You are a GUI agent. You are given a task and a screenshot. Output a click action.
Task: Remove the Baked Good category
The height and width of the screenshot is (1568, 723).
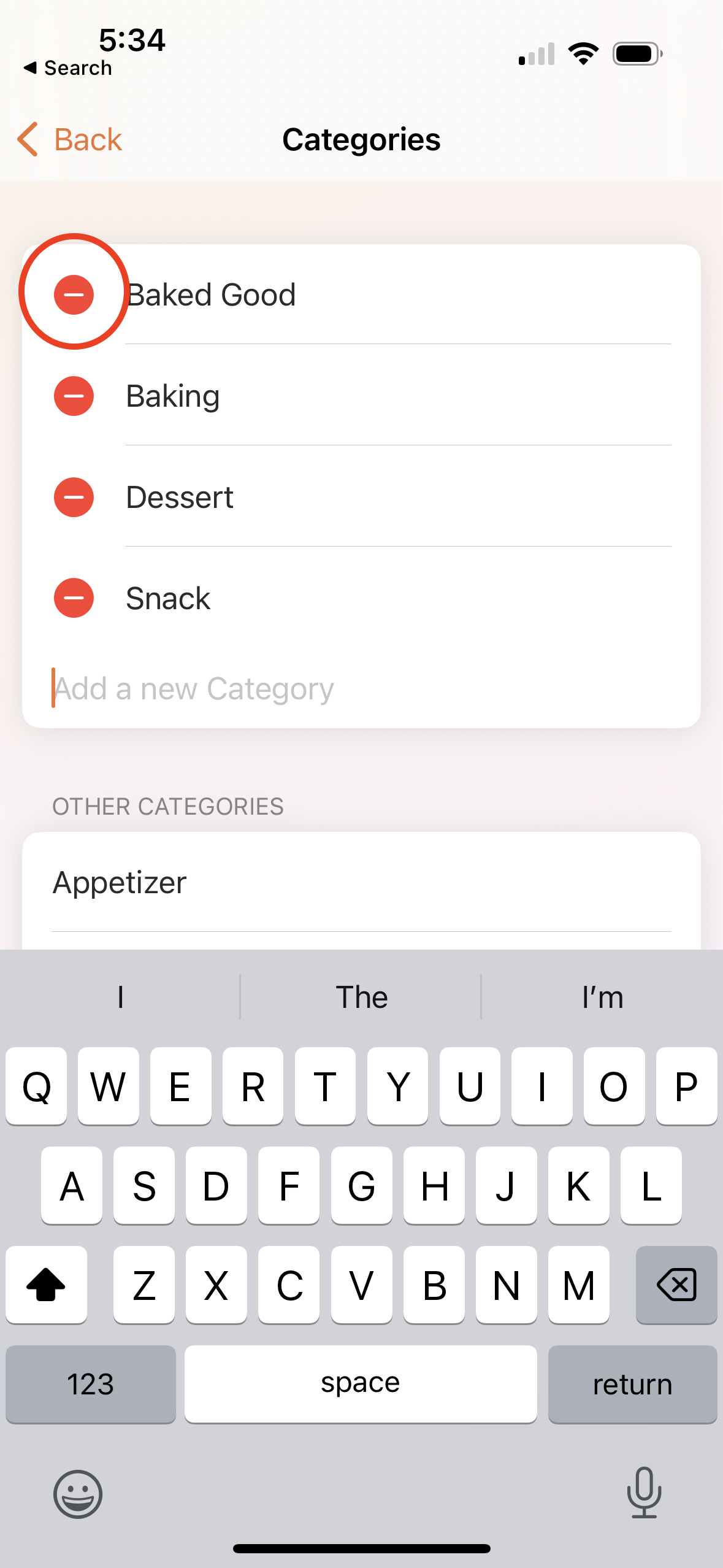coord(74,294)
